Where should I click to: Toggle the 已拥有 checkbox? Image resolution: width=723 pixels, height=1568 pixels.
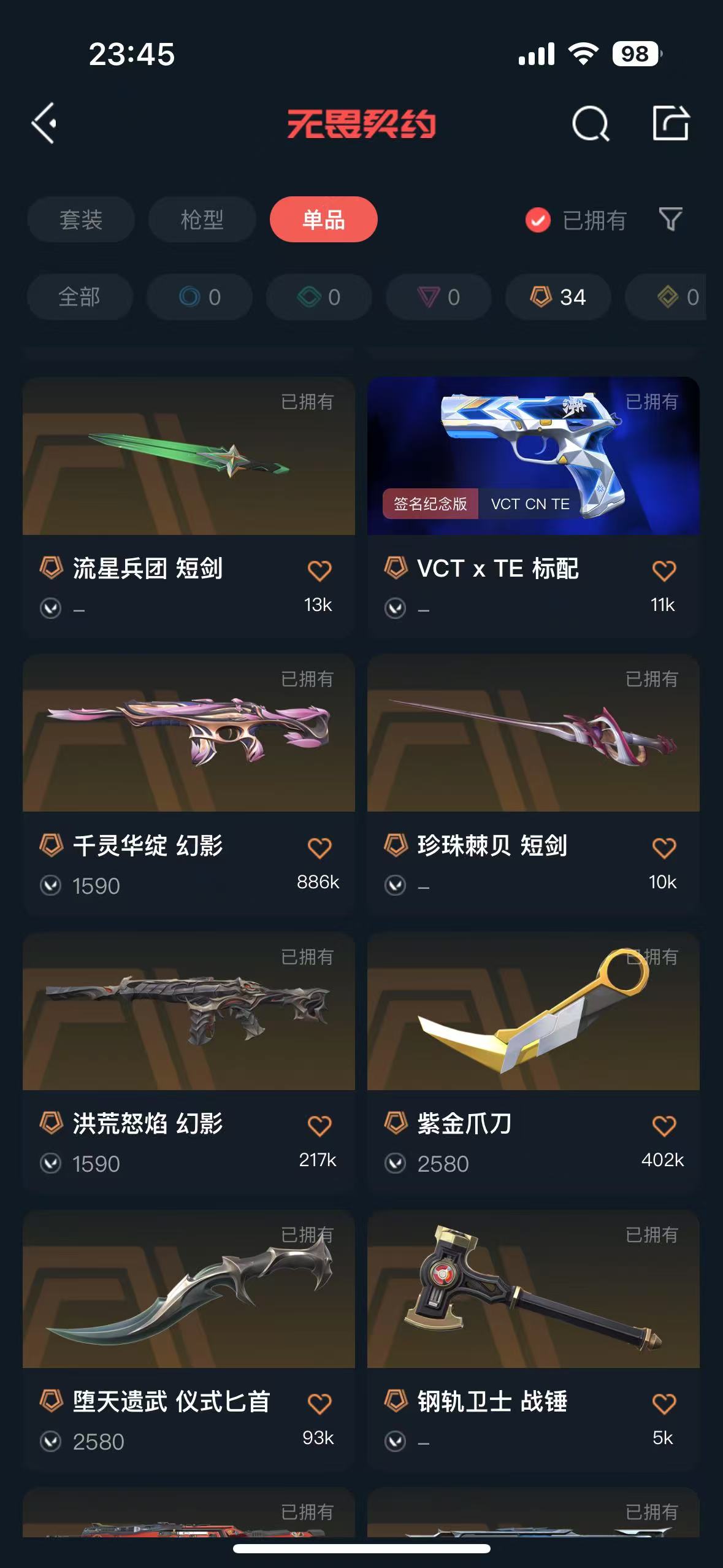pyautogui.click(x=538, y=220)
